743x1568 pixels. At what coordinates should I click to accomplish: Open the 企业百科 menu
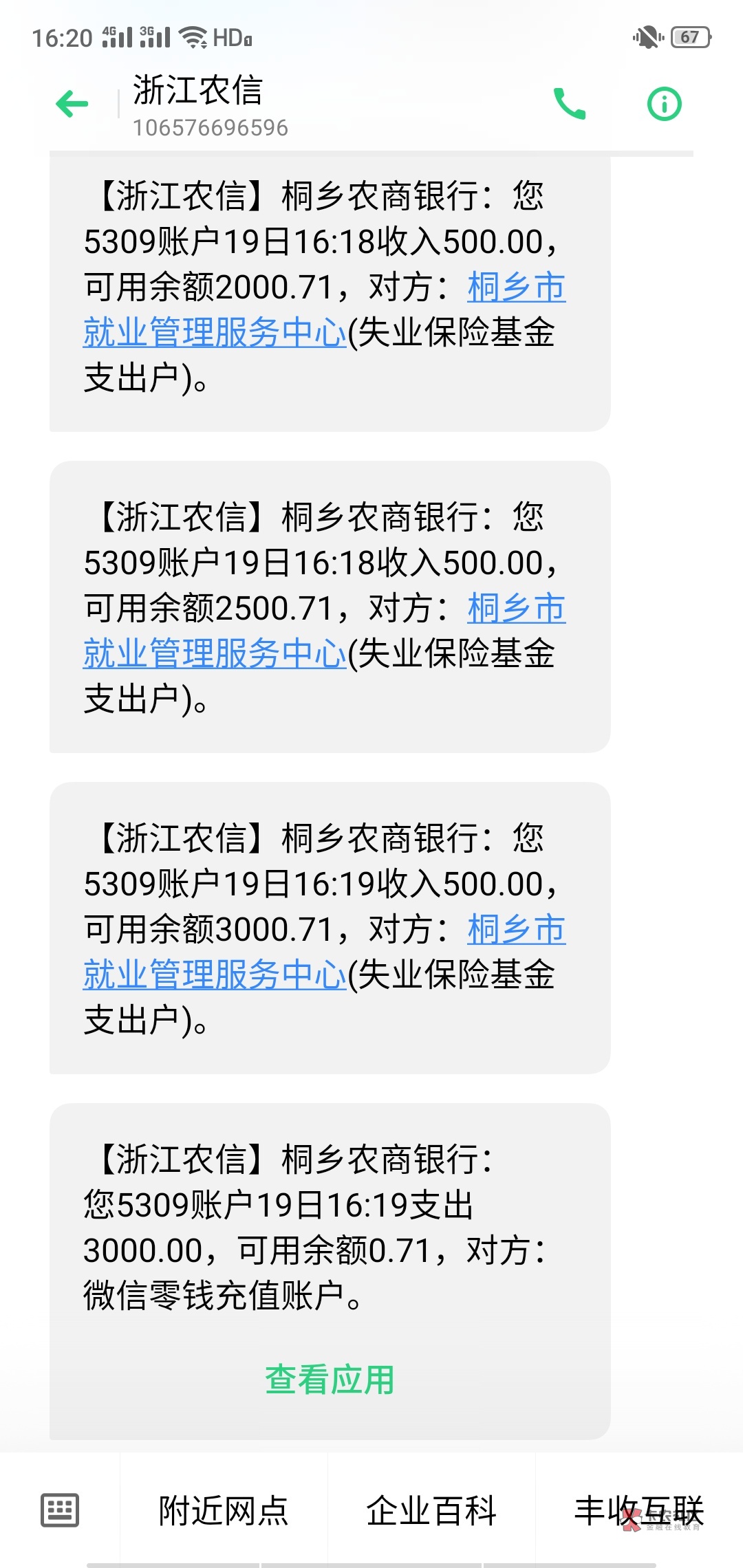coord(431,1511)
